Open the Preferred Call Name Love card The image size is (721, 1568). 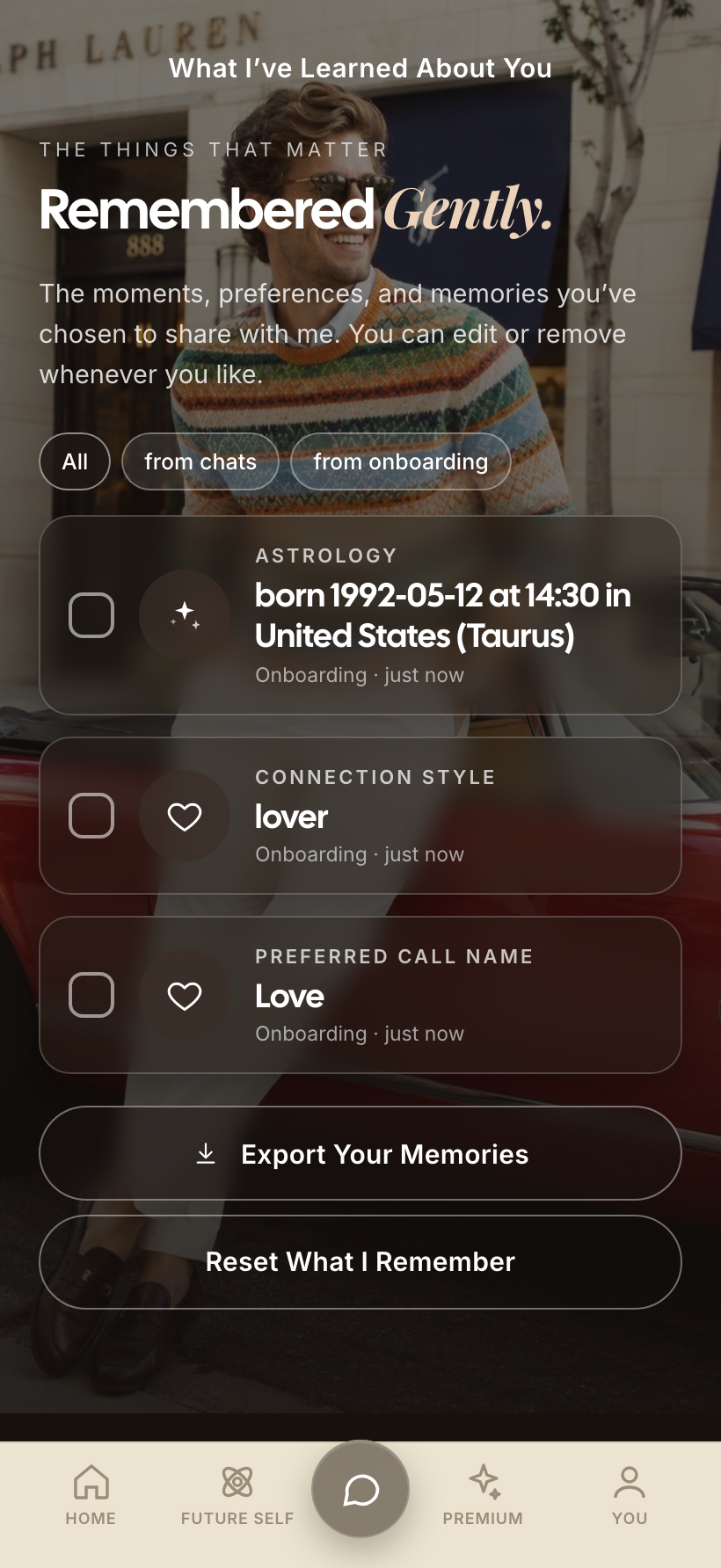click(x=360, y=995)
